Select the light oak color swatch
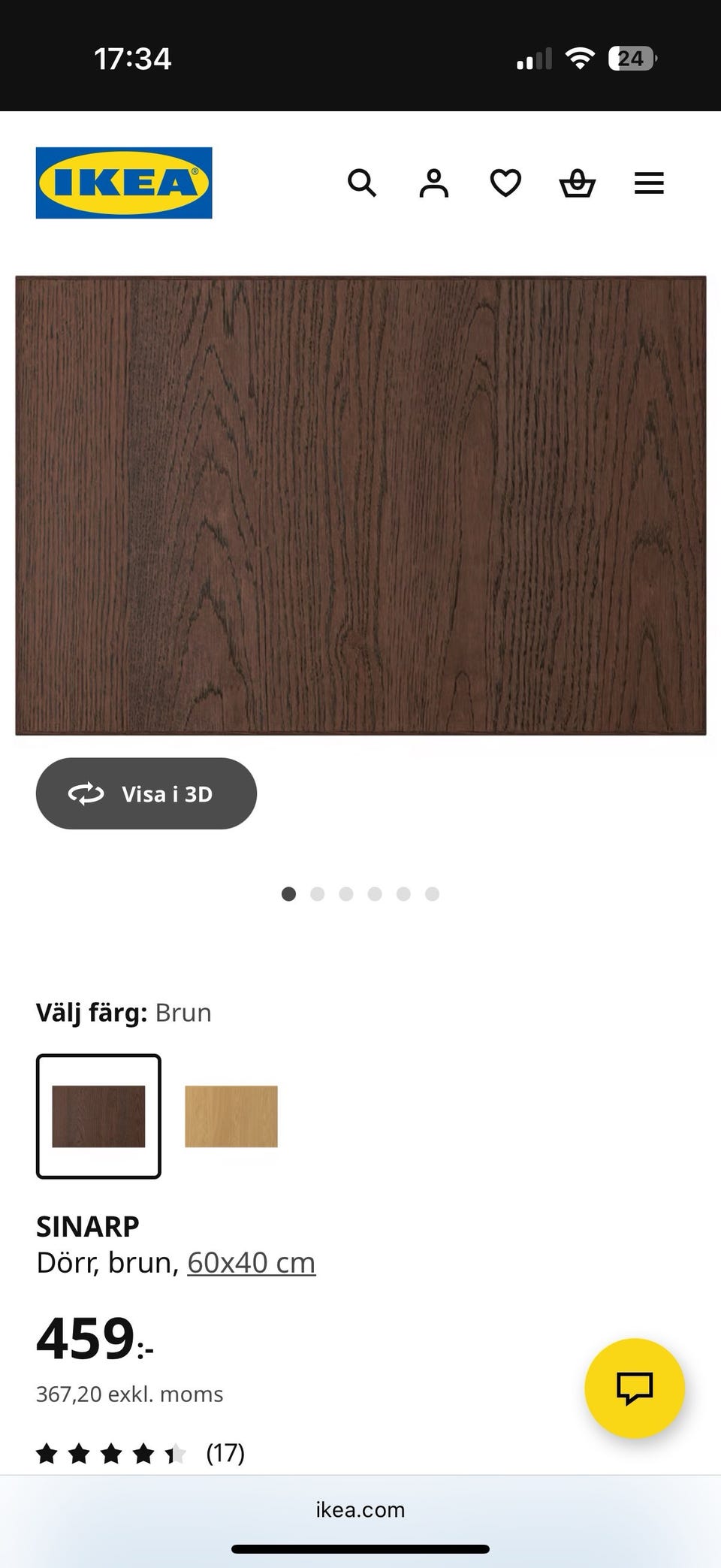Screen dimensions: 721x1568 pyautogui.click(x=231, y=1116)
